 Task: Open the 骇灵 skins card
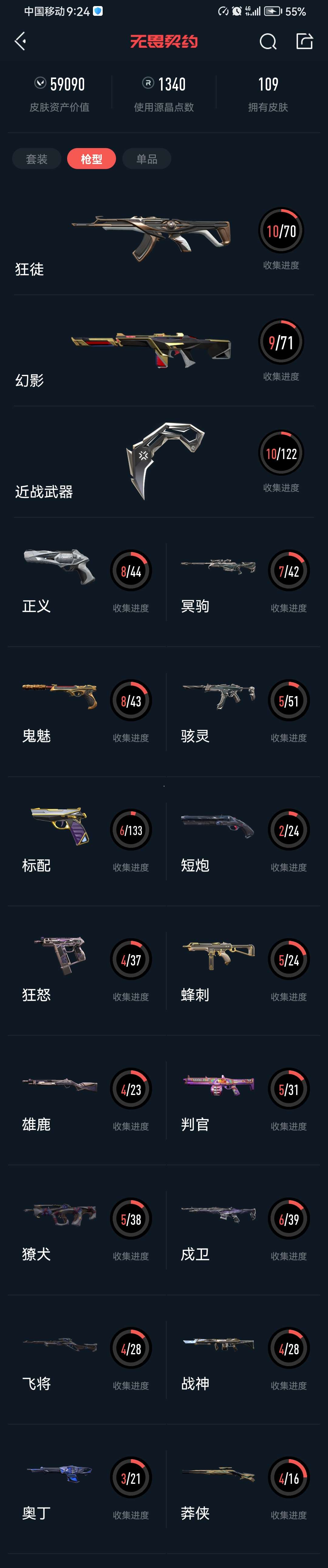pos(243,711)
